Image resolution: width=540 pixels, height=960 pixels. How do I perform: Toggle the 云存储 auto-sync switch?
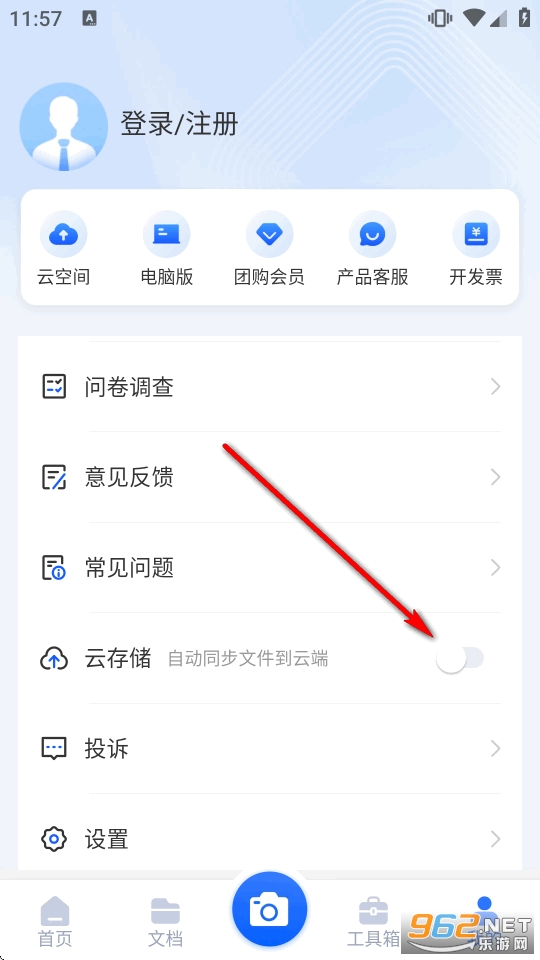point(460,659)
